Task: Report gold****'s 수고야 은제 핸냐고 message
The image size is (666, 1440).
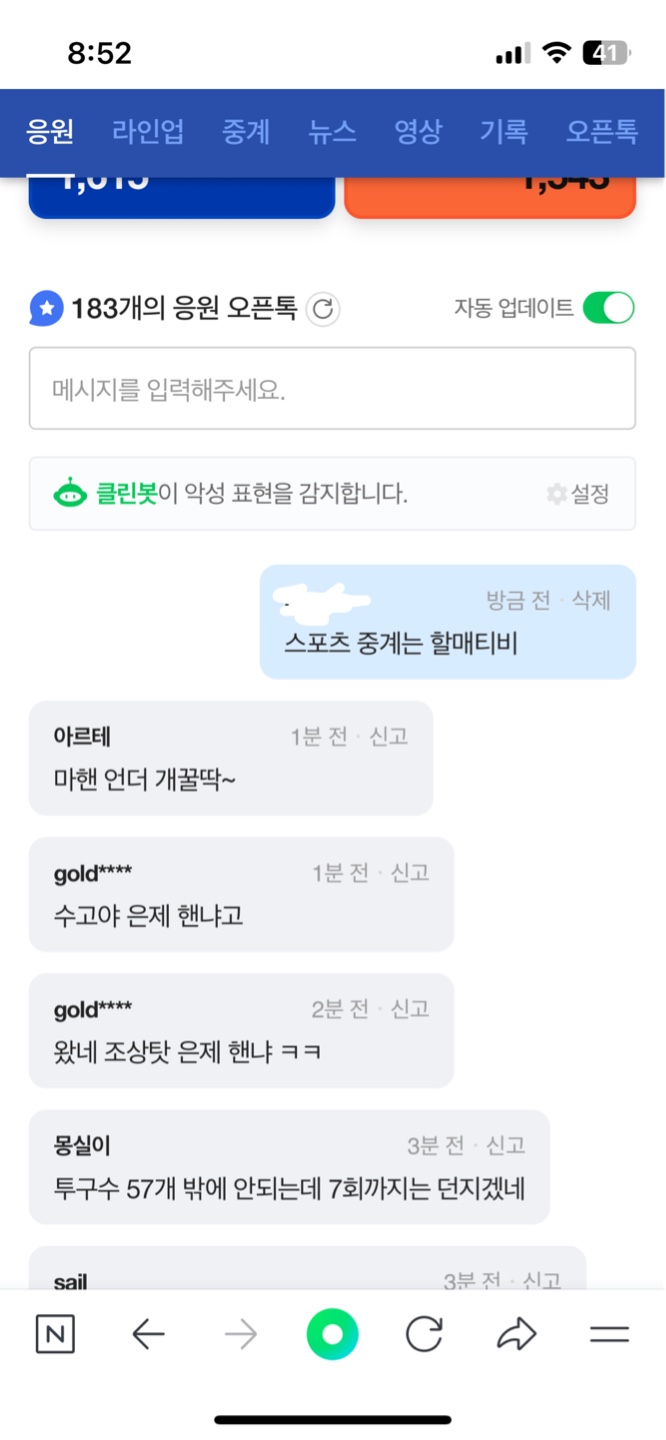Action: tap(409, 873)
